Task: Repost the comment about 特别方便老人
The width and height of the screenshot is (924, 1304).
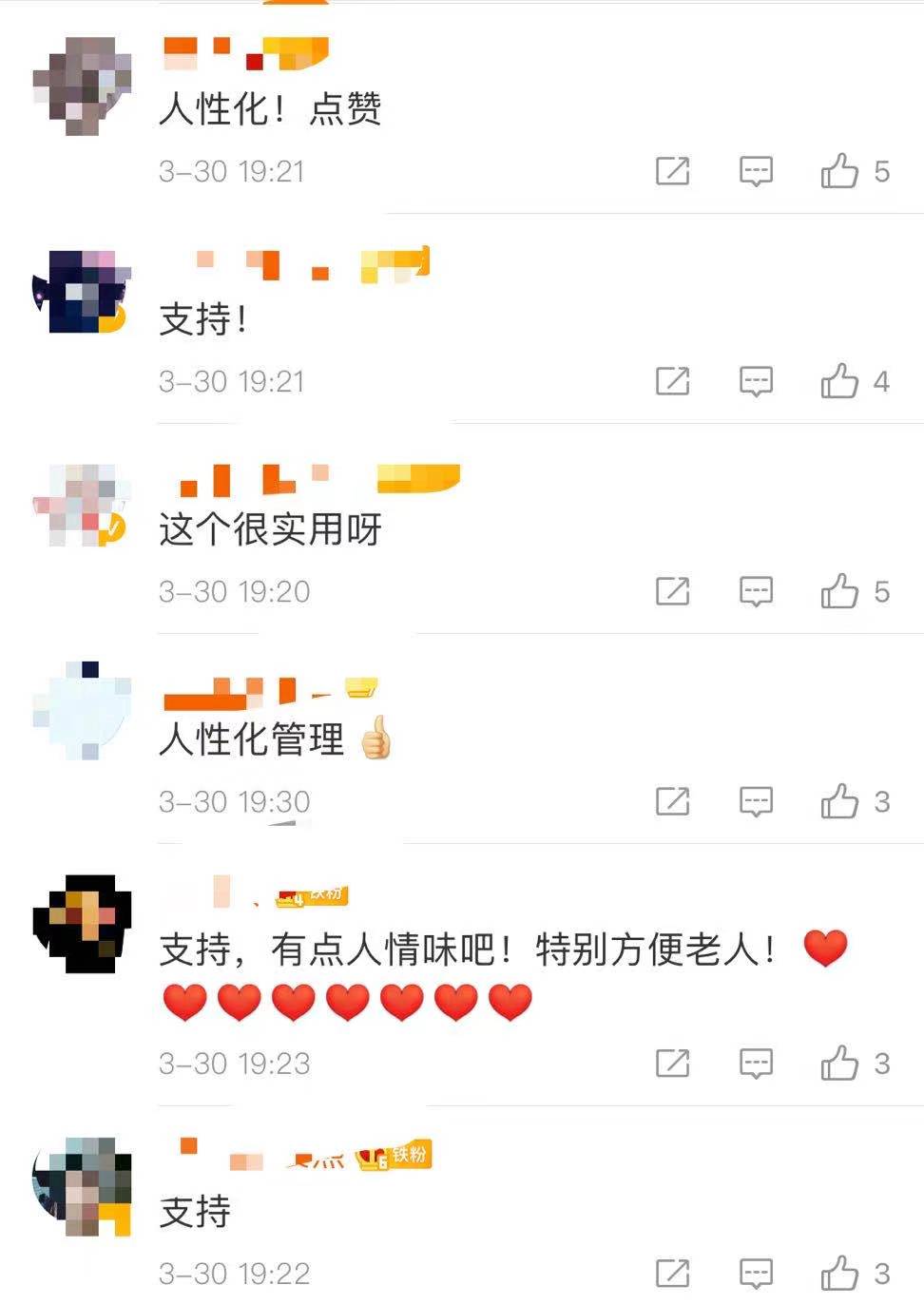Action: [672, 1064]
